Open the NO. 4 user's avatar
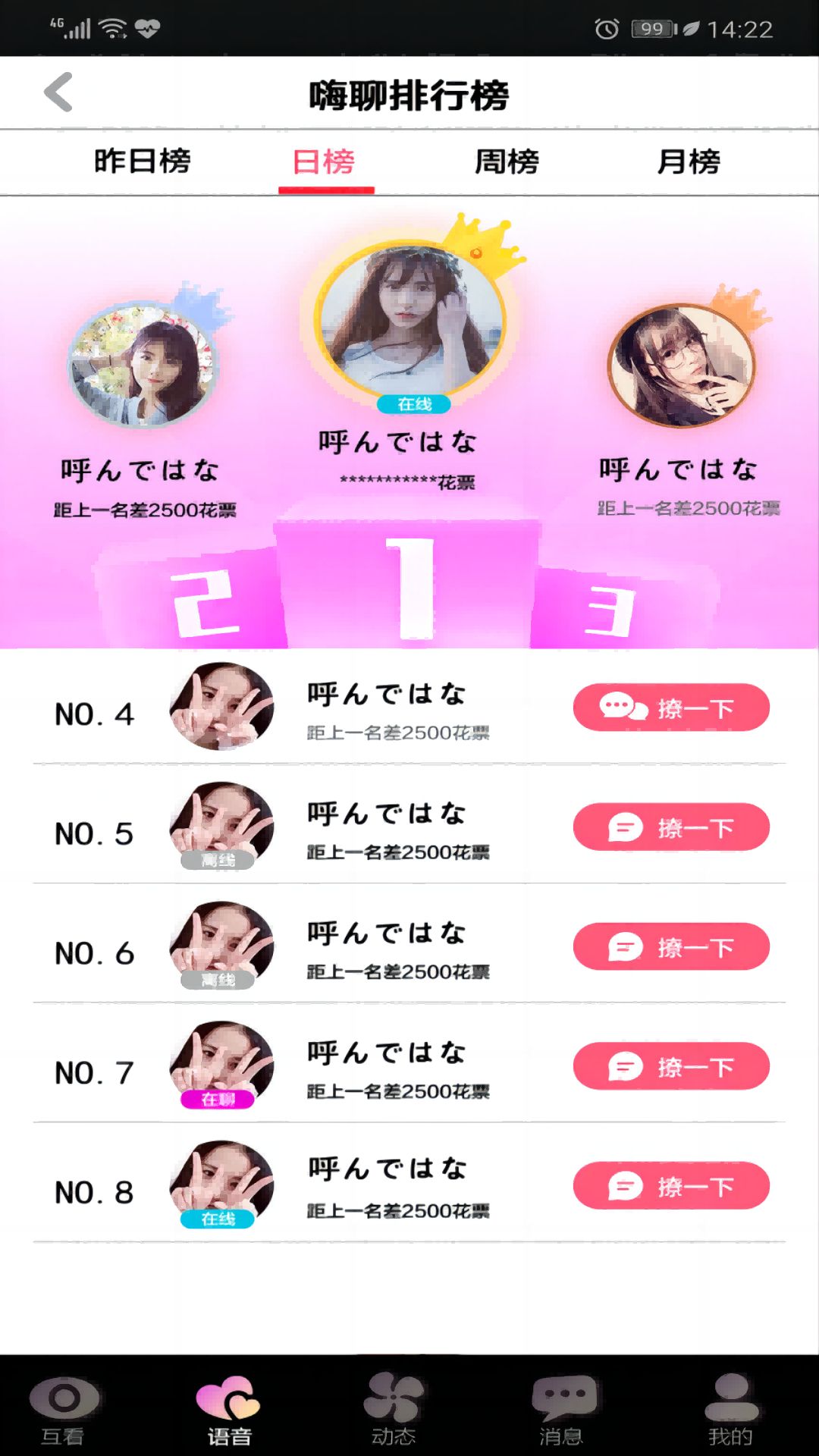This screenshot has width=819, height=1456. pyautogui.click(x=221, y=706)
